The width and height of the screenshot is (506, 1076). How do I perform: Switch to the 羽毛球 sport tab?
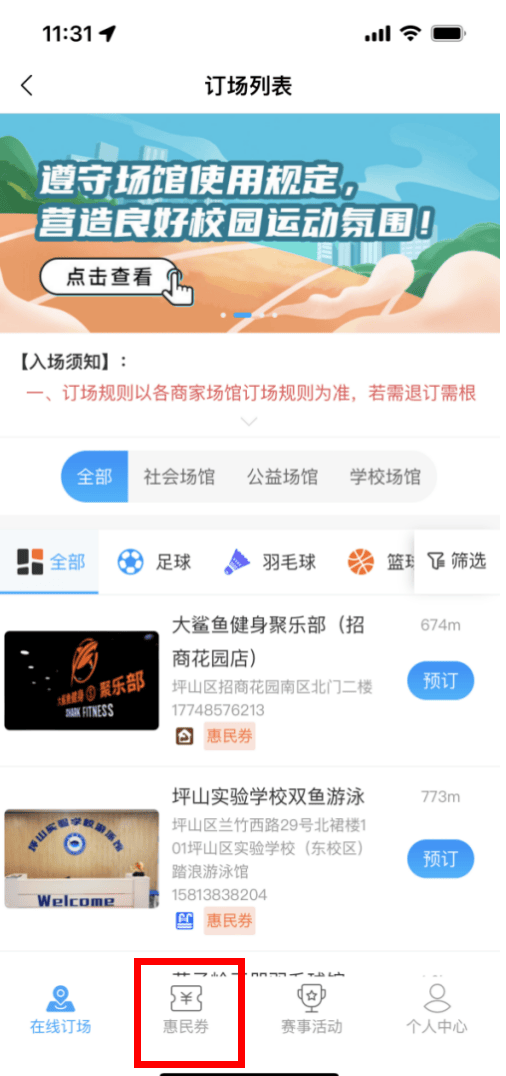tap(270, 563)
